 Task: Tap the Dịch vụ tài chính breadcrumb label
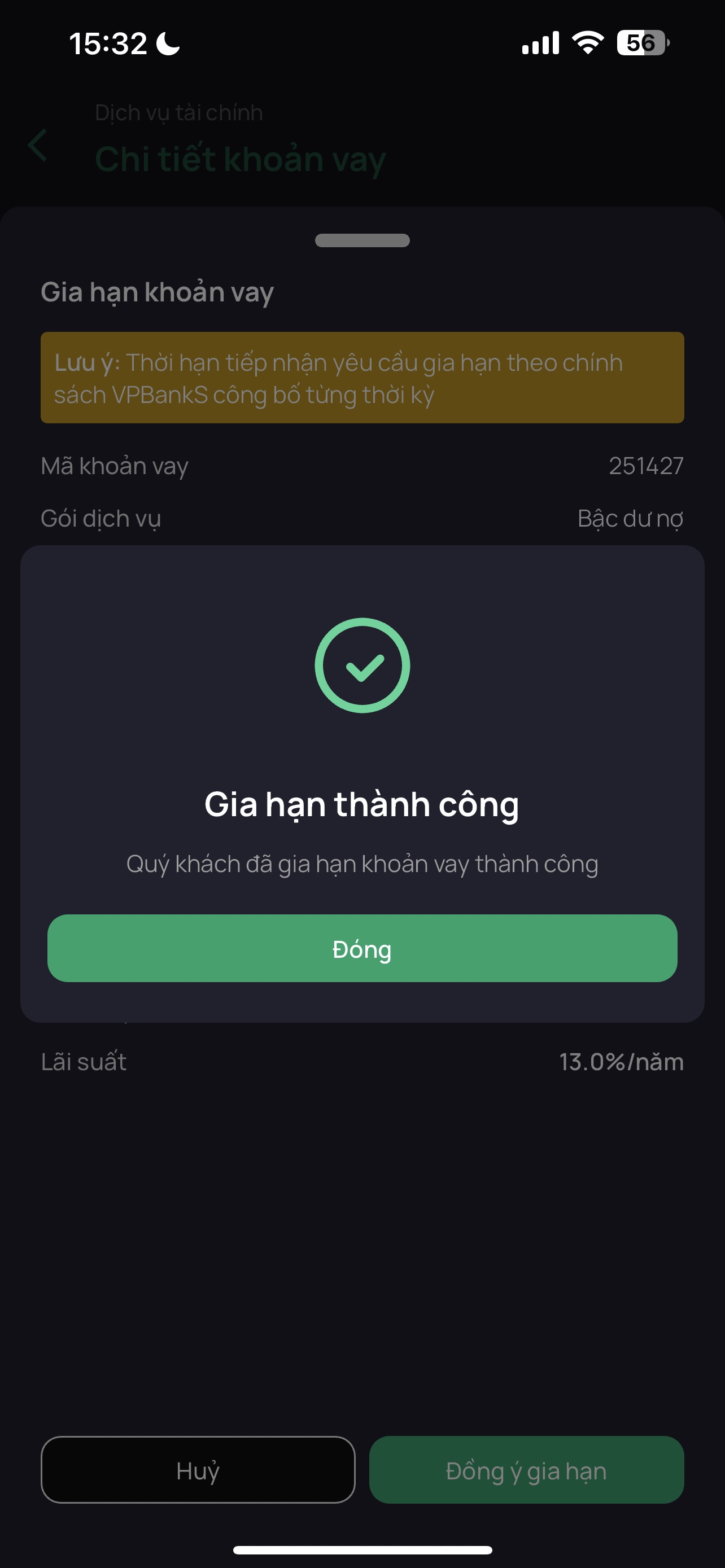pyautogui.click(x=178, y=112)
